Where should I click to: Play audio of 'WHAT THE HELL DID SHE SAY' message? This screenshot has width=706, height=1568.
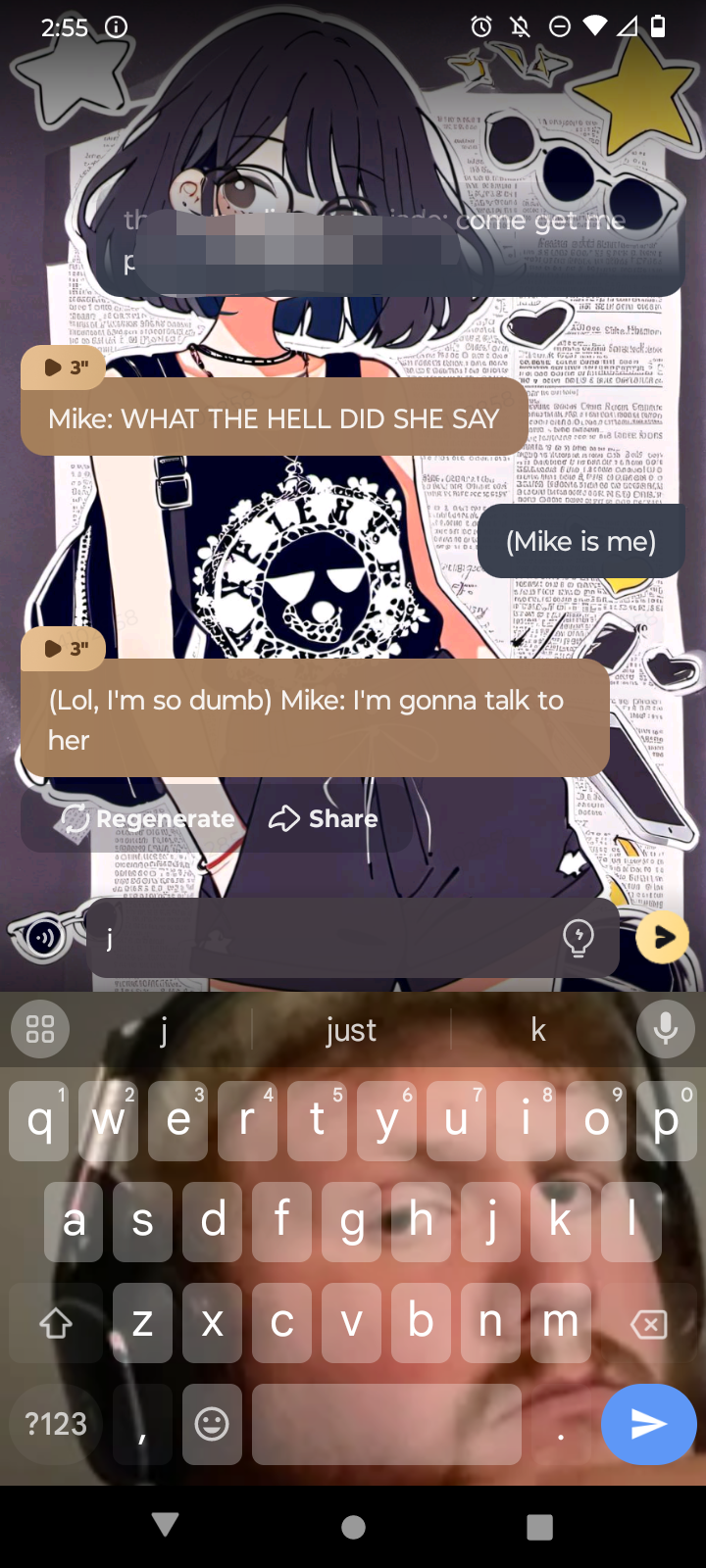(64, 368)
